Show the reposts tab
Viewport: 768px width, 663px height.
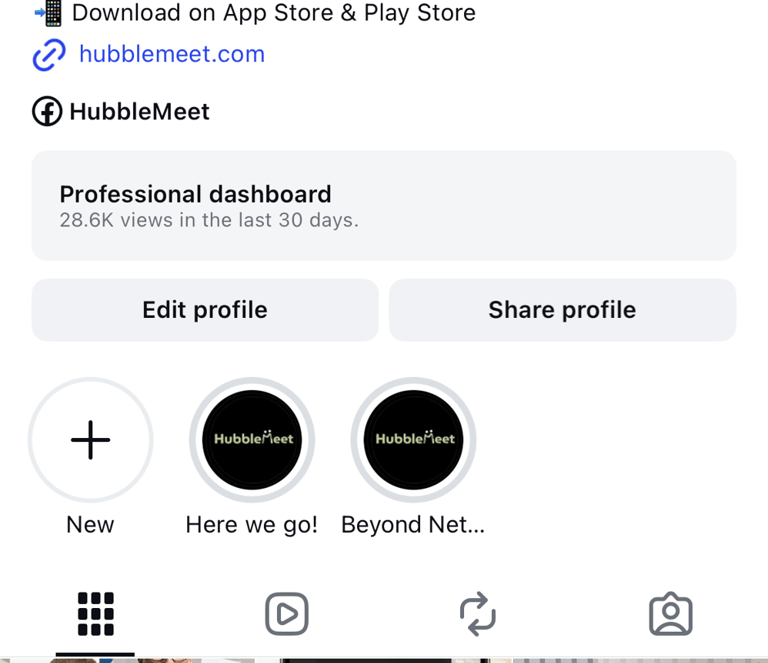pos(478,614)
